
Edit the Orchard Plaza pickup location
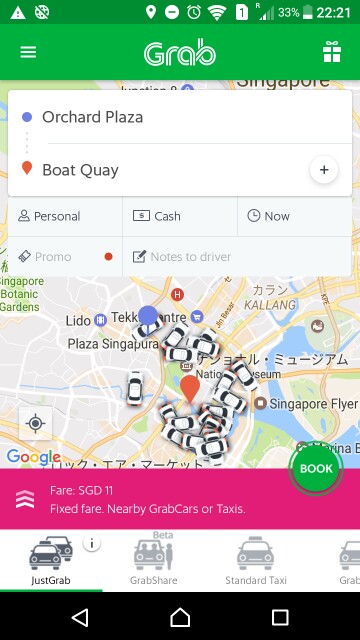pyautogui.click(x=180, y=117)
